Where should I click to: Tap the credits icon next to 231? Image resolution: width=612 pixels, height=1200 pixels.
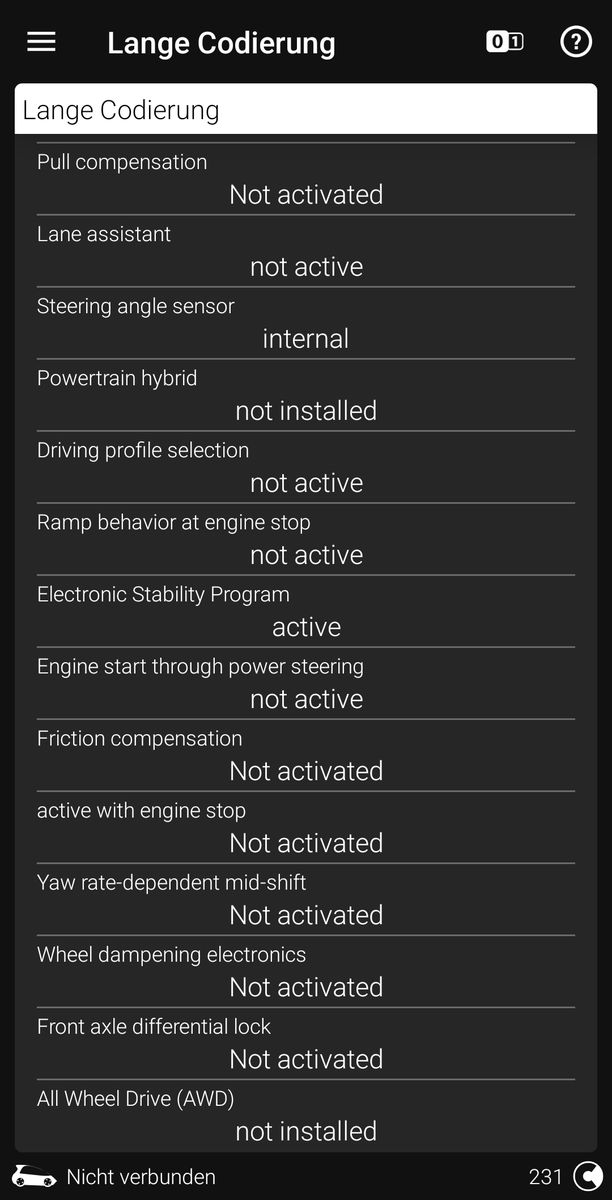pyautogui.click(x=589, y=1177)
